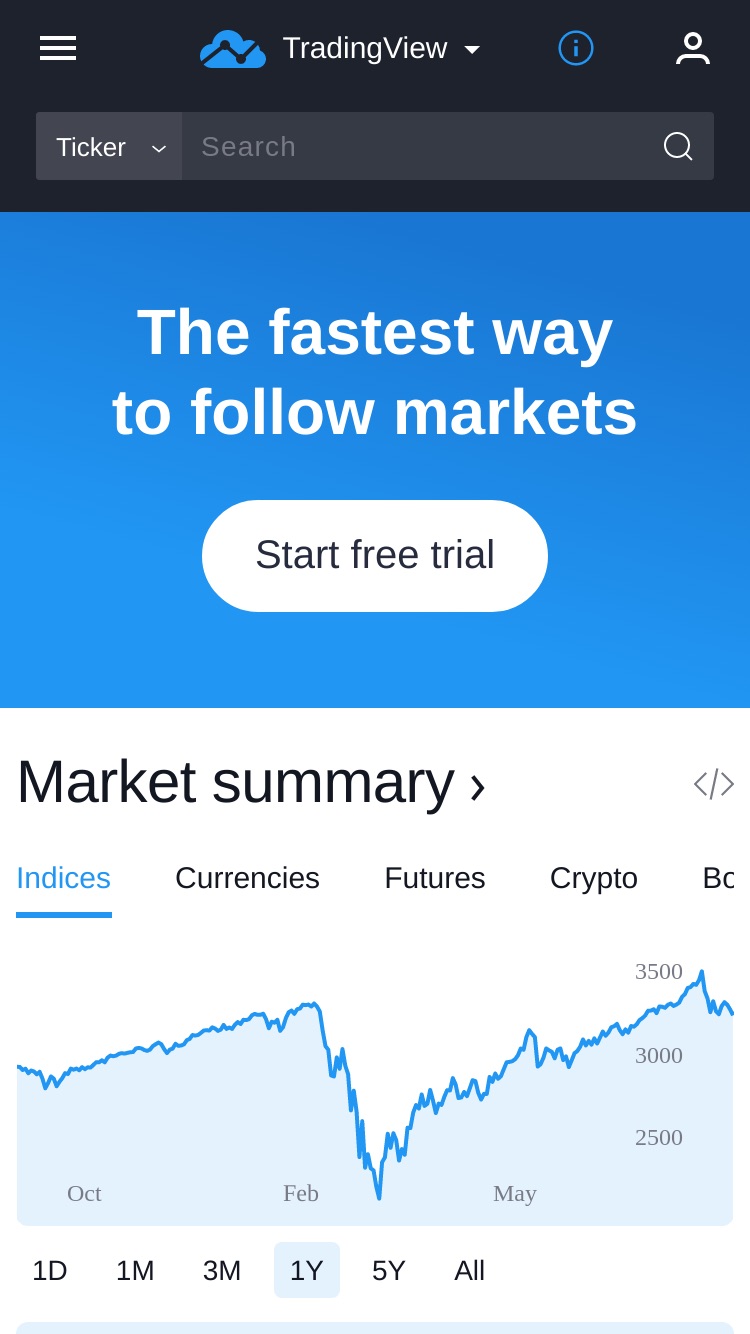
Task: Open the hamburger menu
Action: click(x=58, y=48)
